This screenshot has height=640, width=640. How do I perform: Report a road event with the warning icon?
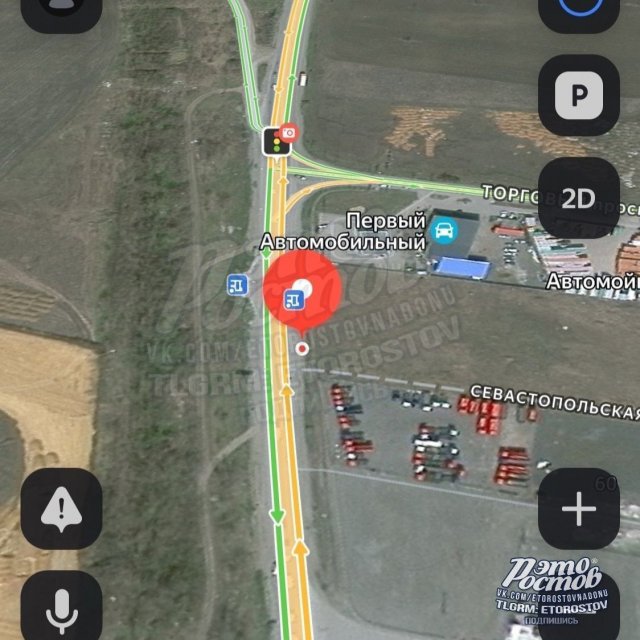click(61, 509)
